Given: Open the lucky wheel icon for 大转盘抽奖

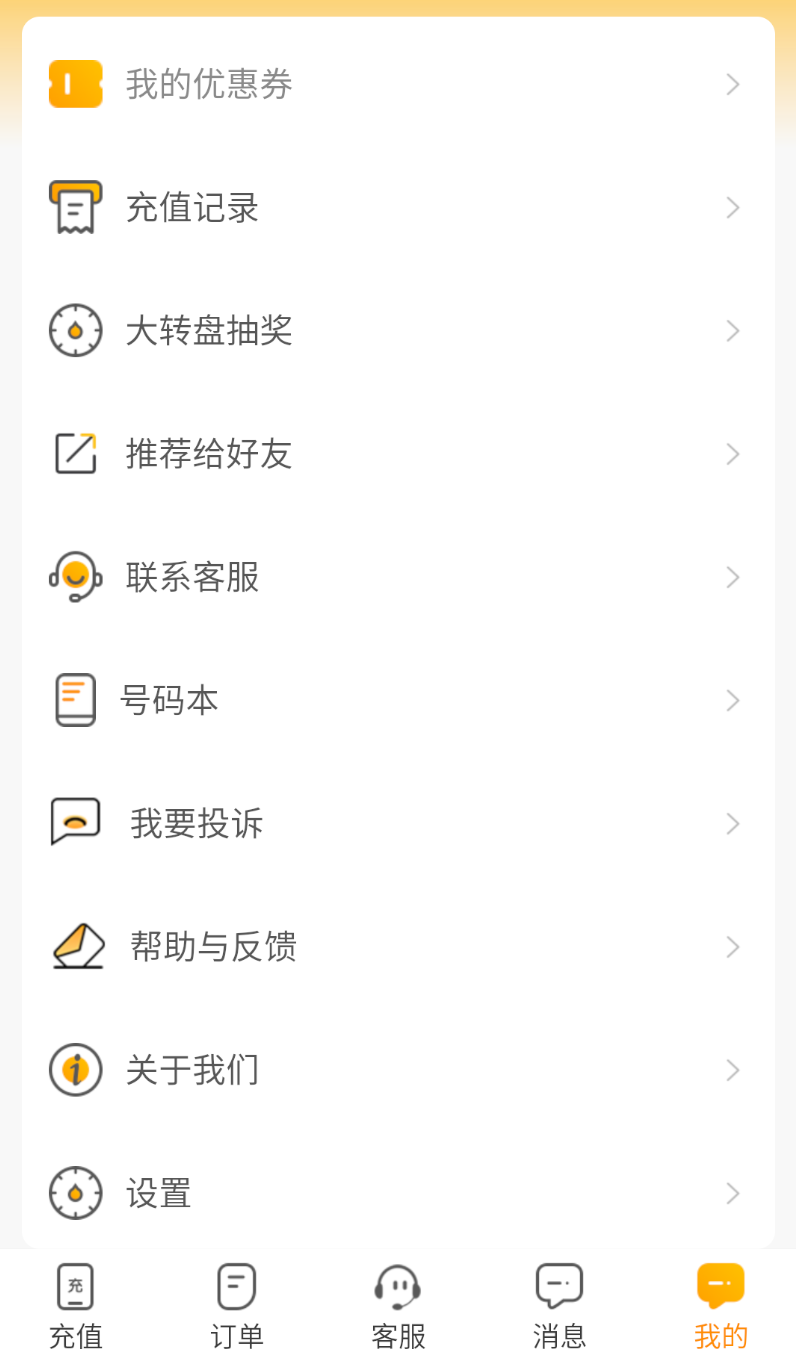Looking at the screenshot, I should pos(75,330).
